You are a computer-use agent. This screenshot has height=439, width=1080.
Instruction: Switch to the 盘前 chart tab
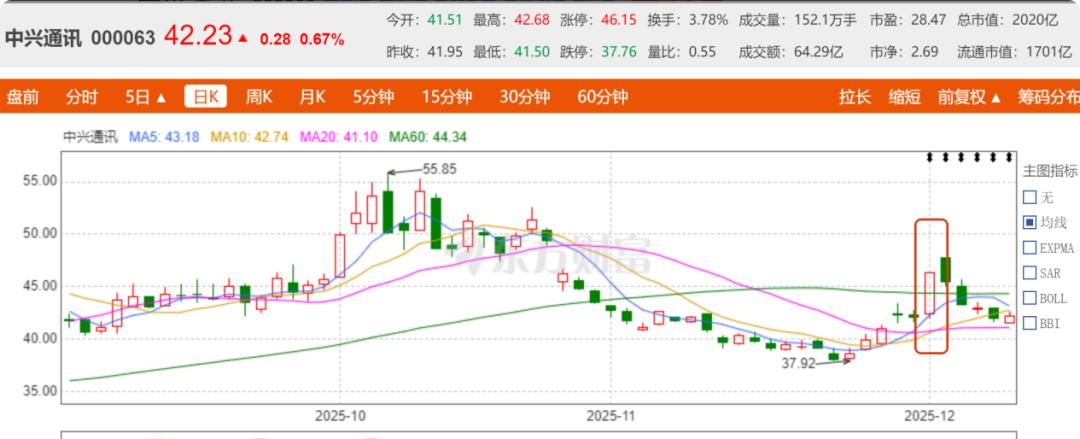point(23,97)
